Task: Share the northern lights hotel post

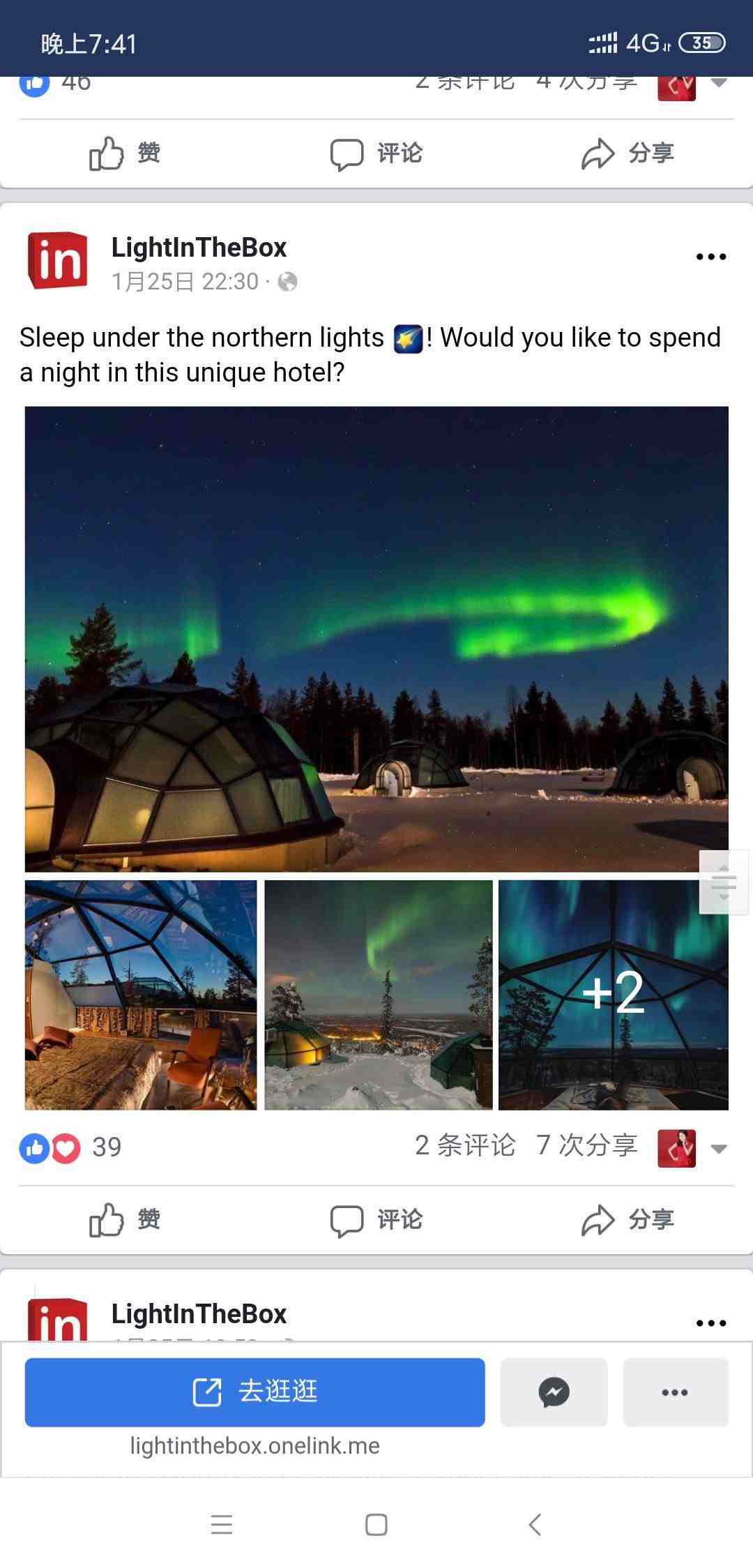Action: 627,1219
